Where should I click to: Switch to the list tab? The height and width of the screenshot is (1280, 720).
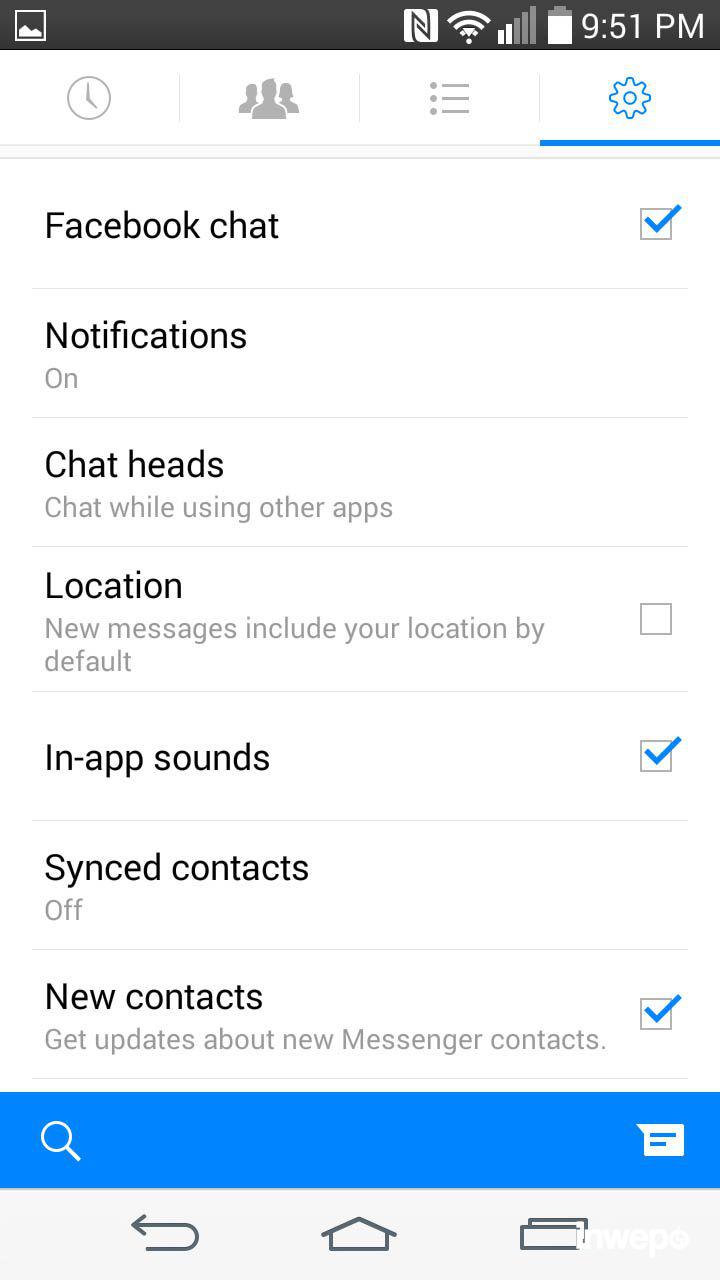pos(449,98)
